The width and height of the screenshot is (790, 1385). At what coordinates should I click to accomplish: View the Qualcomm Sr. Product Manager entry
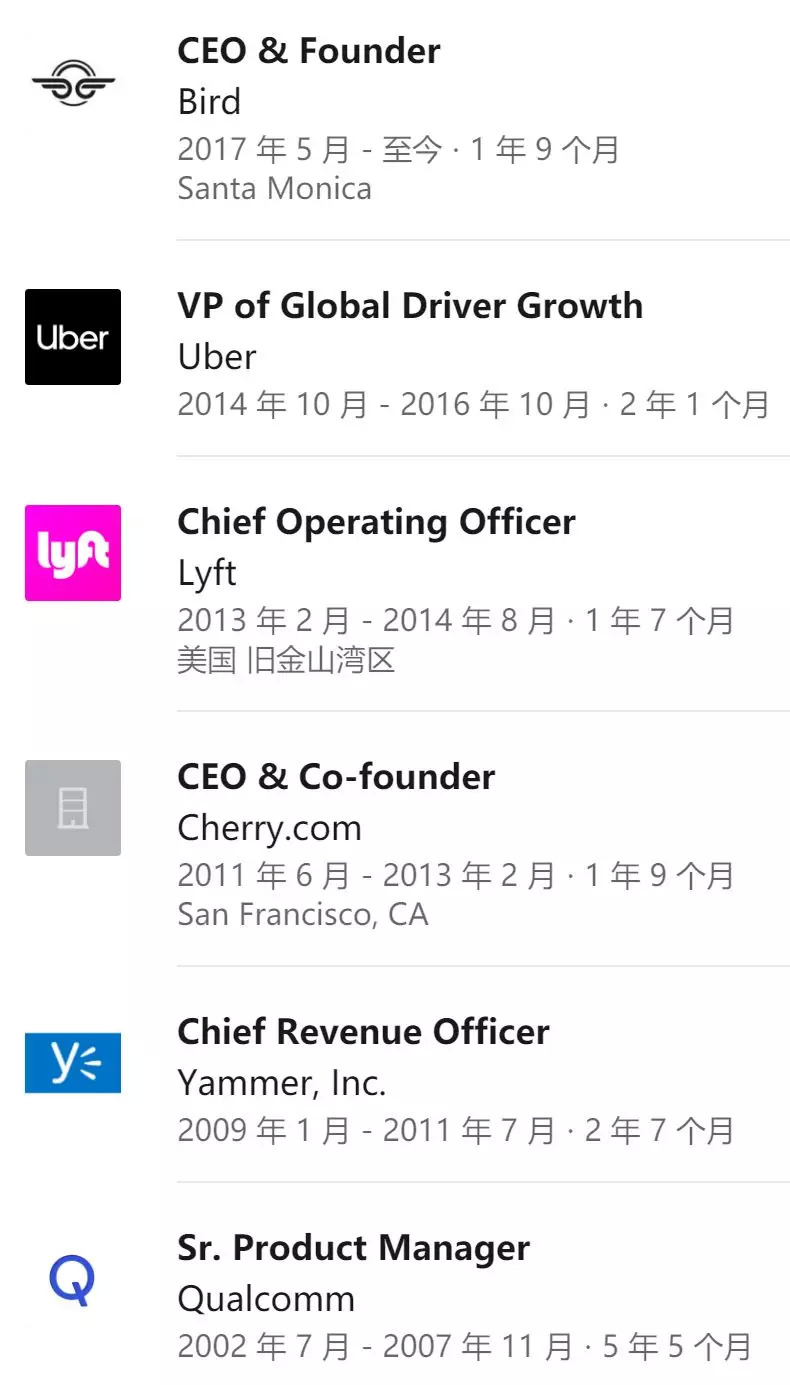(353, 1248)
